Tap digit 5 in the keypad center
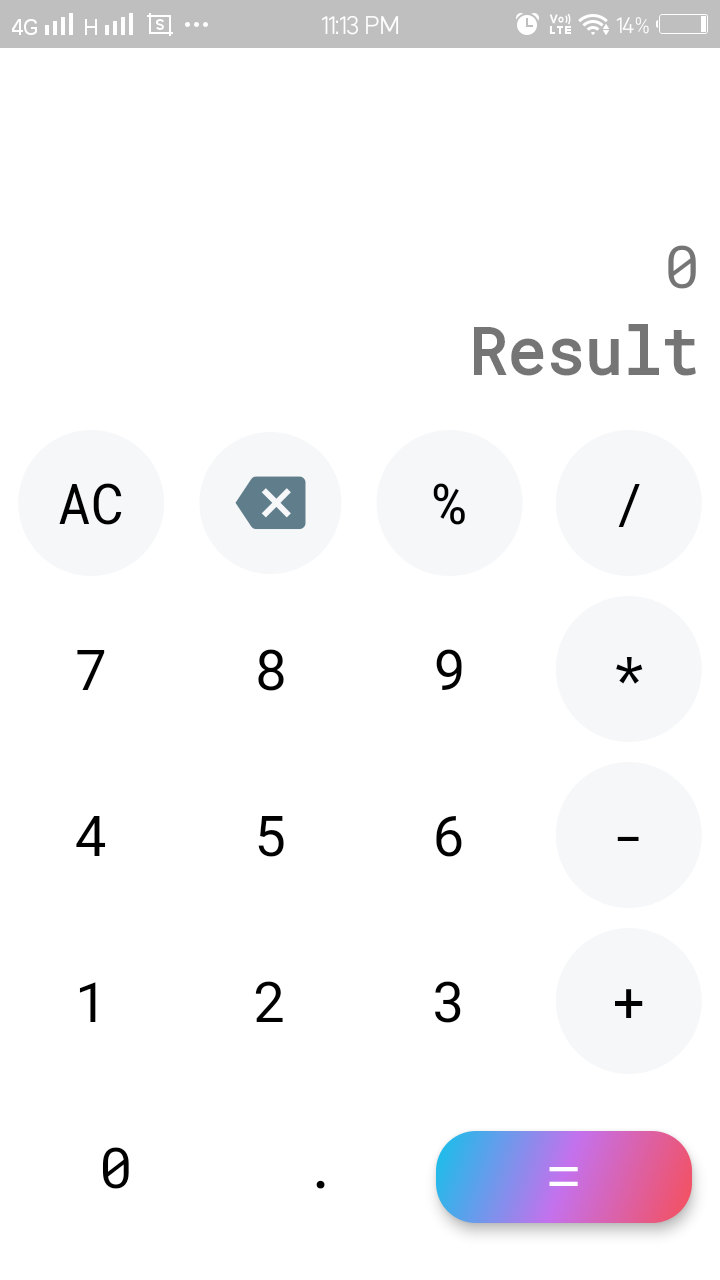720x1280 pixels. [x=270, y=835]
